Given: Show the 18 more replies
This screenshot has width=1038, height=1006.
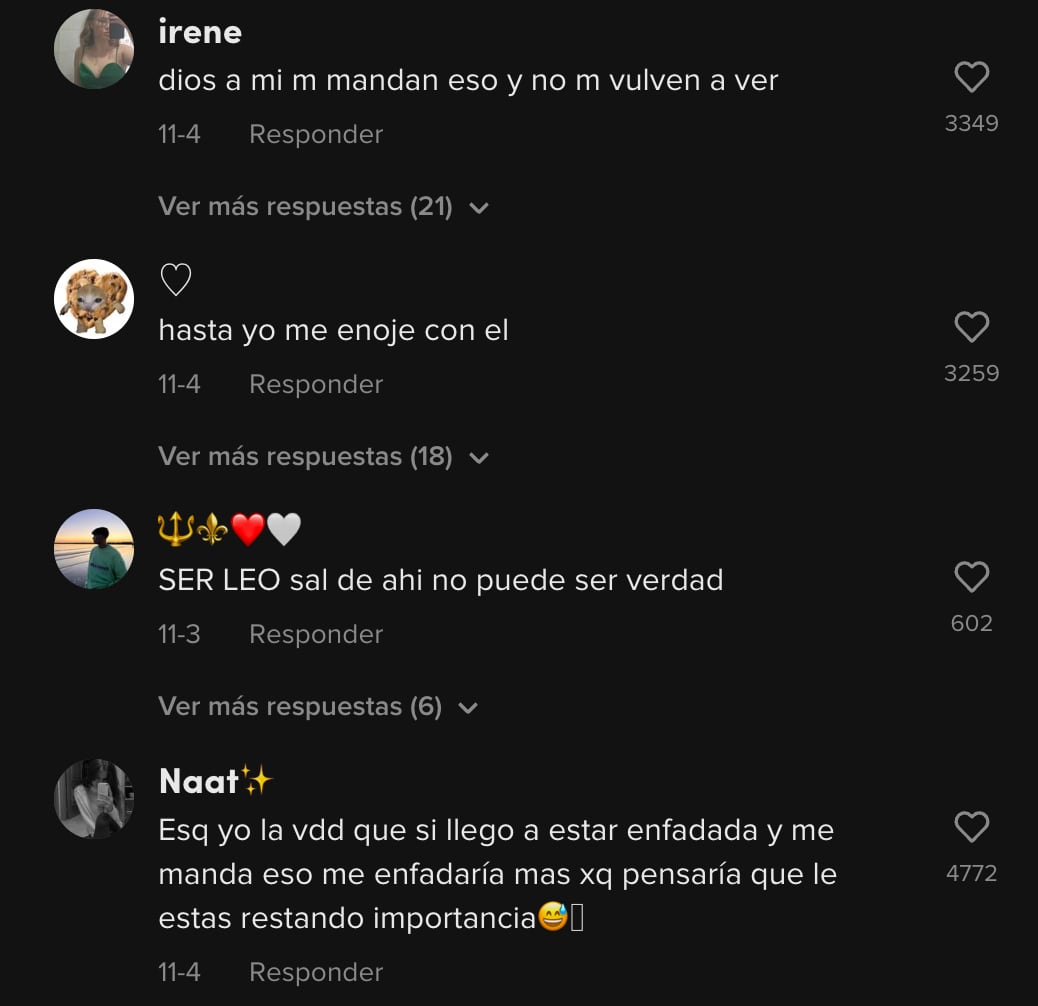Looking at the screenshot, I should coord(322,457).
